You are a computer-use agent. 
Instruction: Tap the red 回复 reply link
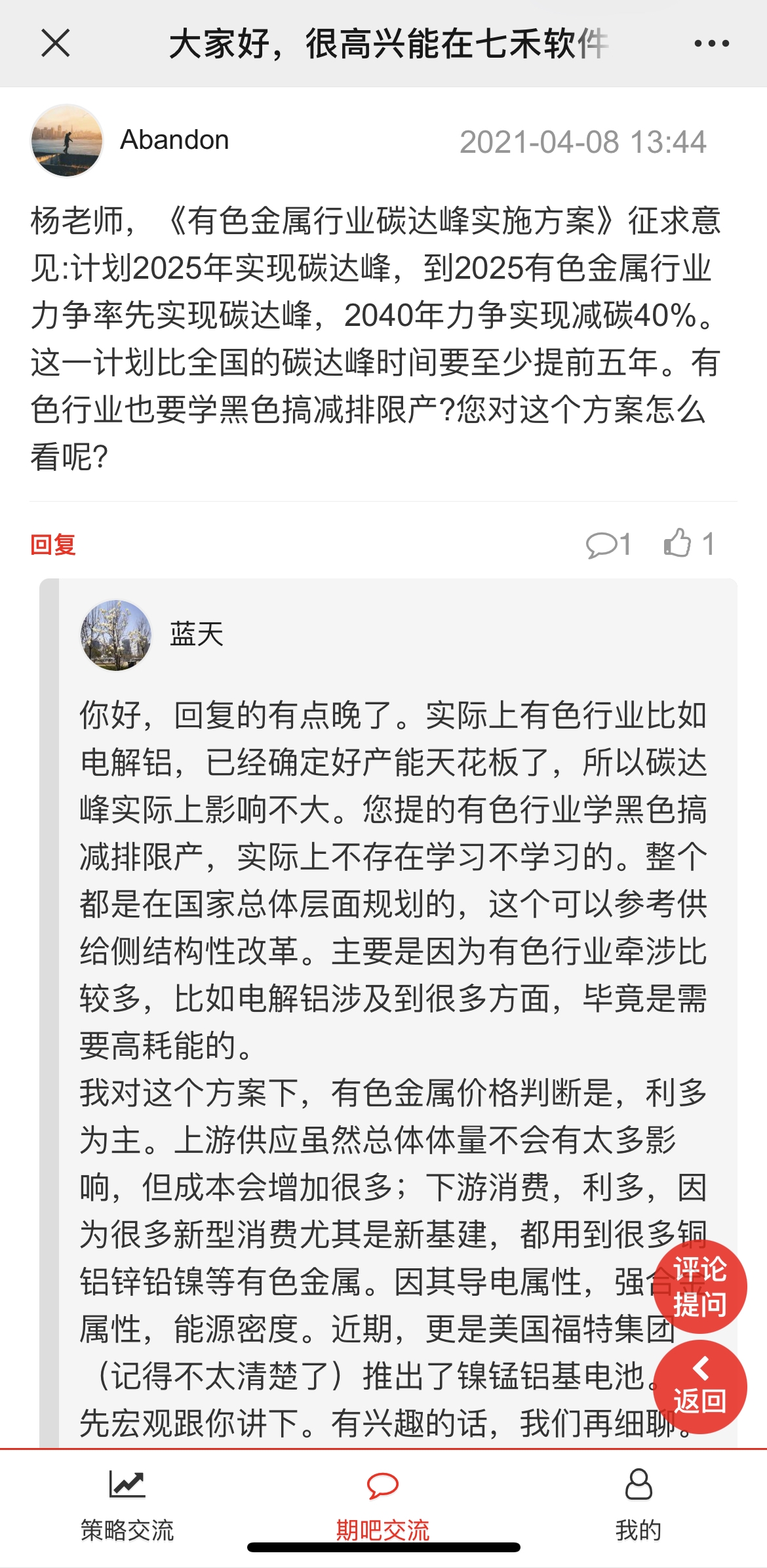53,544
